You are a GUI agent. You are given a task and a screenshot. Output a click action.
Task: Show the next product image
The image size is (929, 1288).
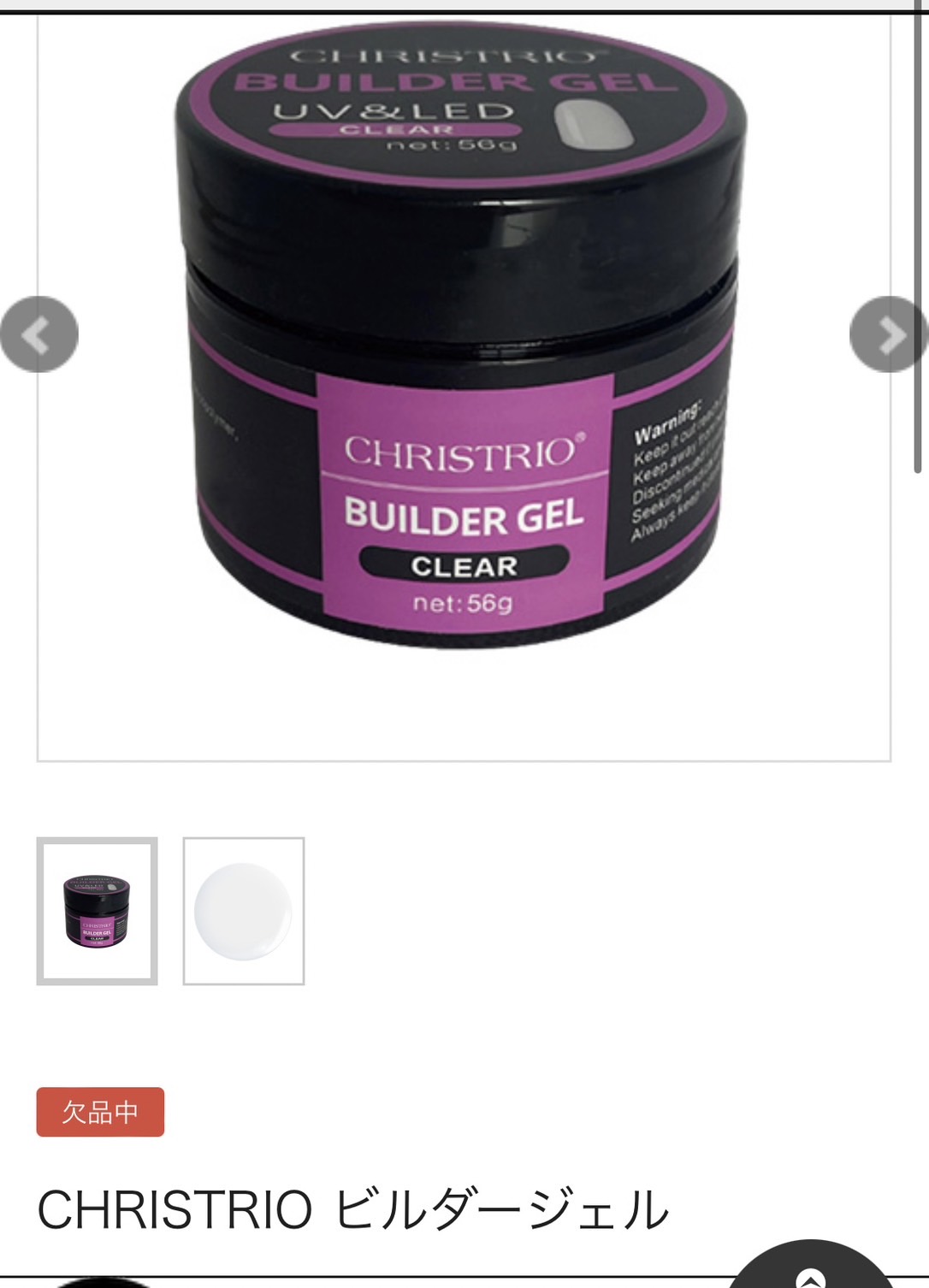pos(887,334)
